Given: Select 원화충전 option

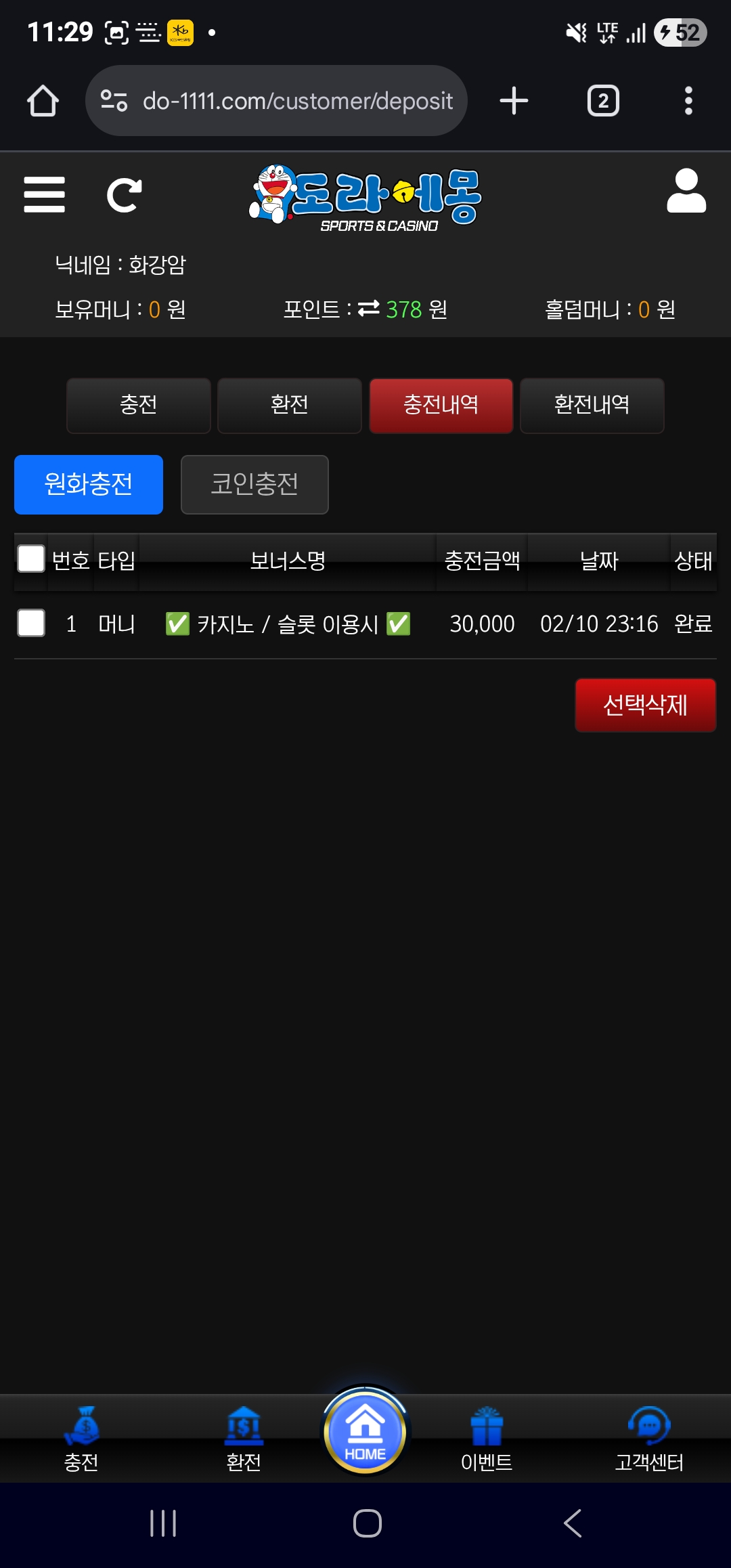Looking at the screenshot, I should (x=89, y=484).
